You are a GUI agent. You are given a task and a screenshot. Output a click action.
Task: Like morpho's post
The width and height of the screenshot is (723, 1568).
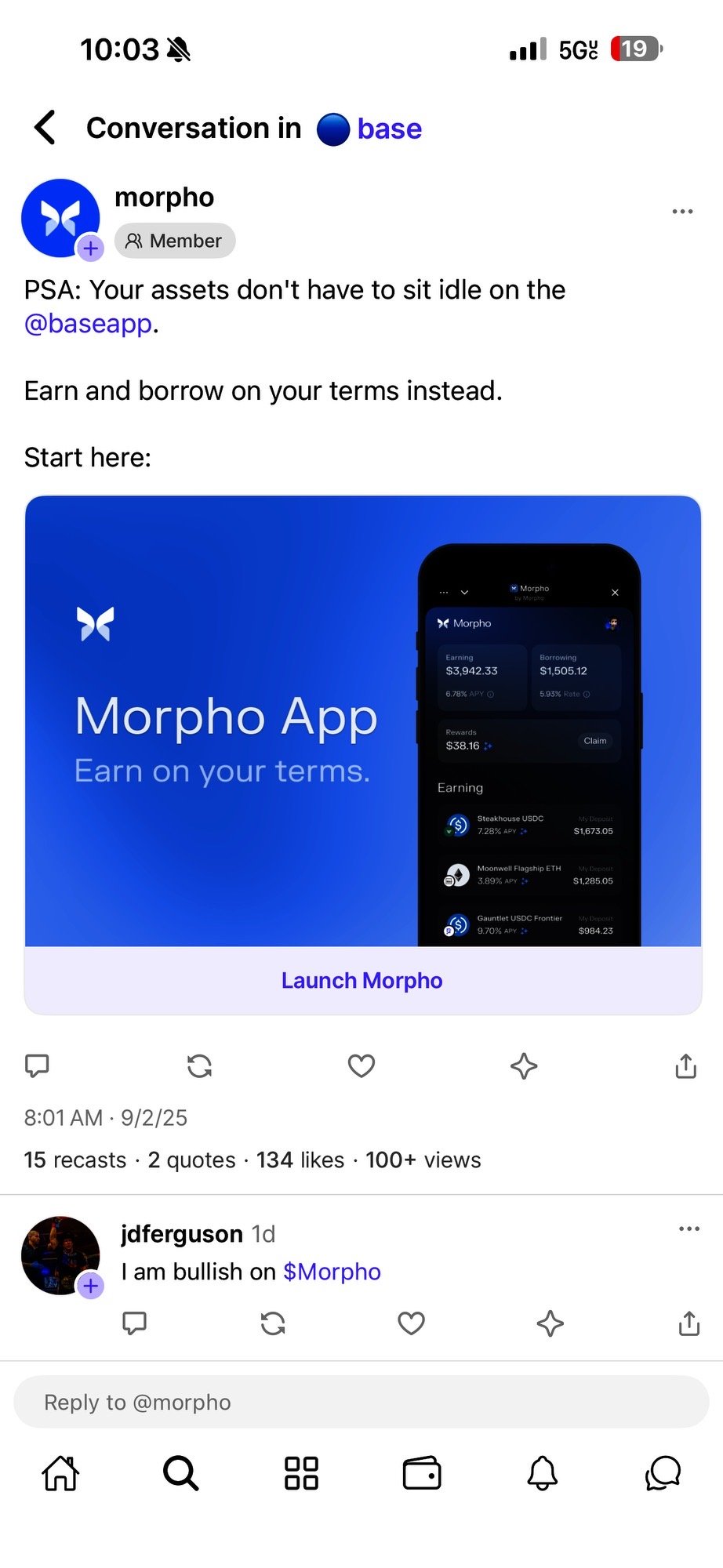pyautogui.click(x=361, y=1065)
